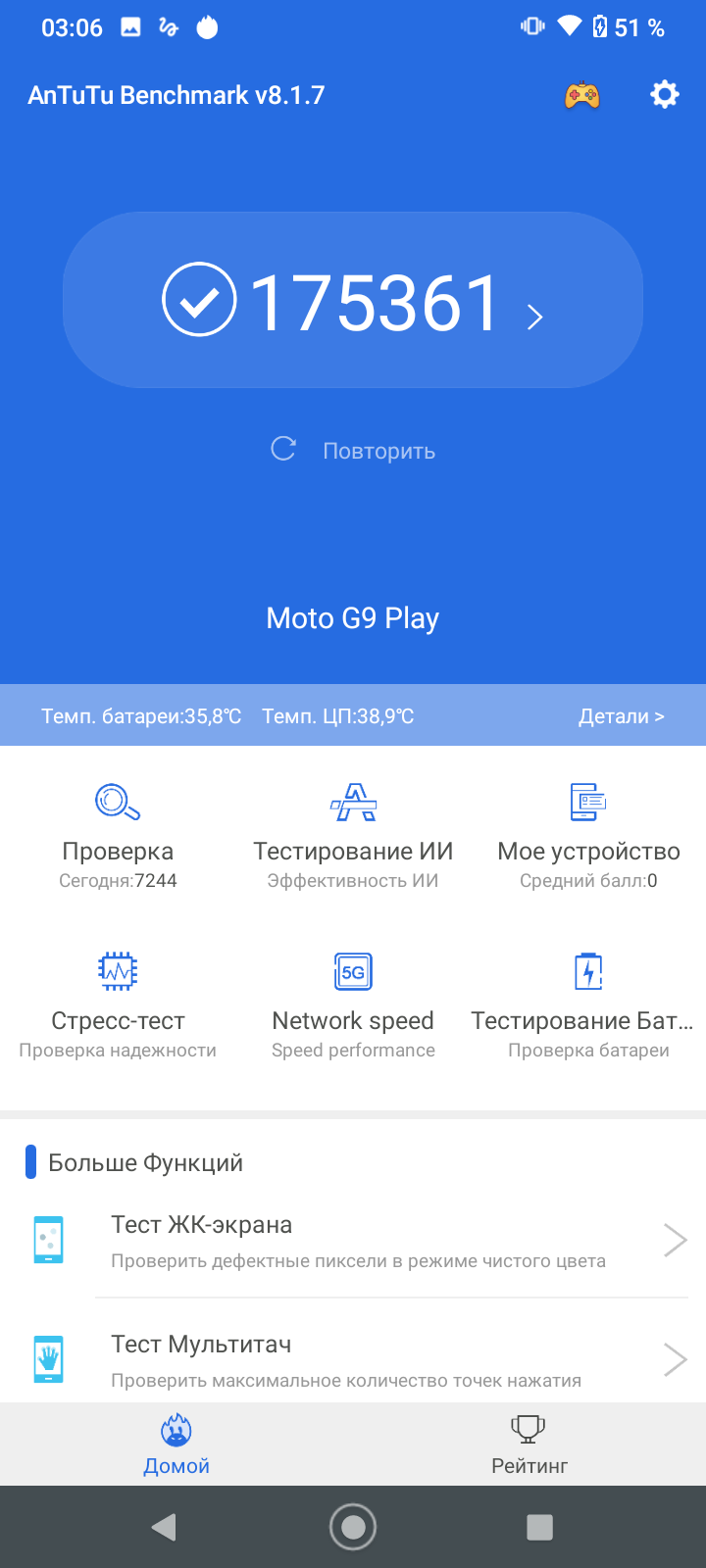View details of score 175361
The width and height of the screenshot is (706, 1568).
[x=353, y=301]
